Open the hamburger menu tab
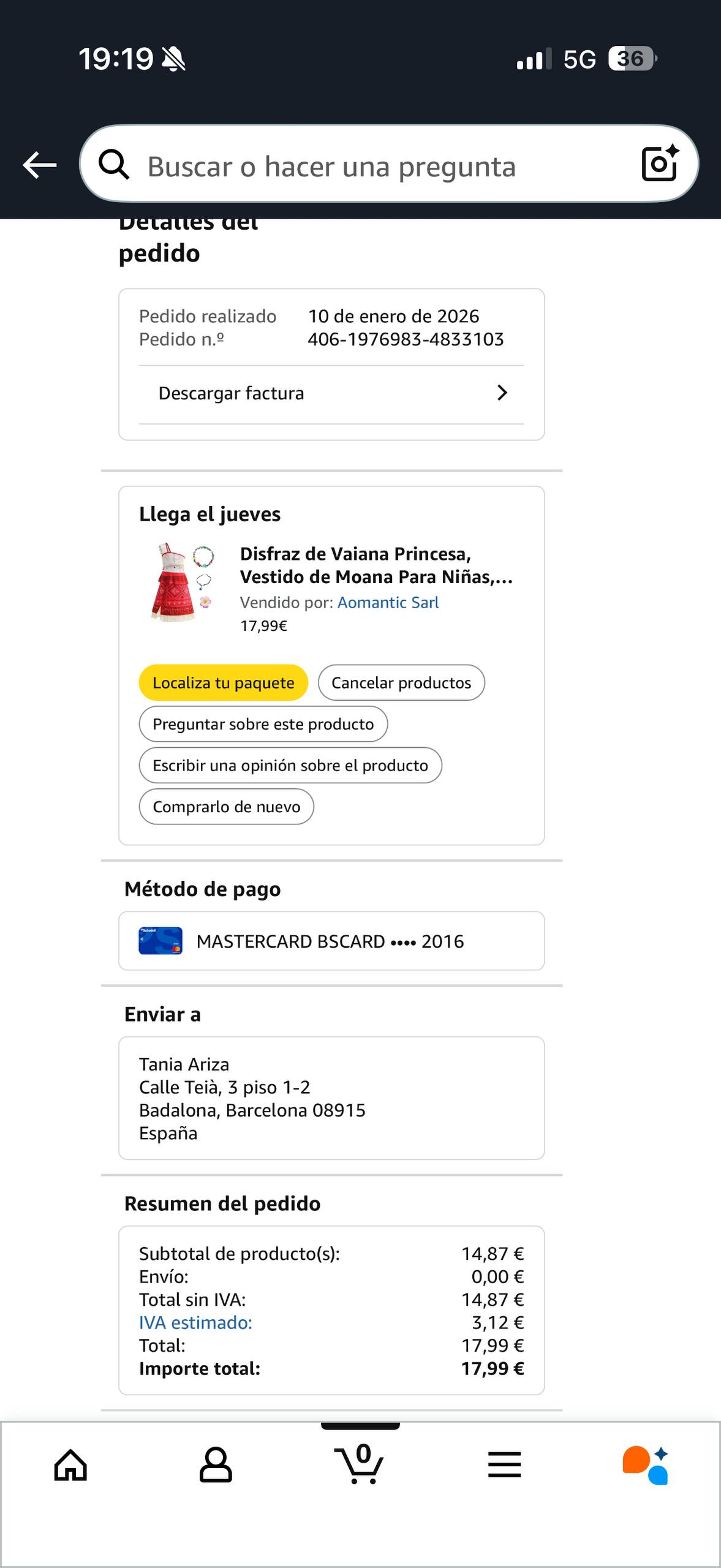This screenshot has height=1568, width=721. [x=504, y=1465]
